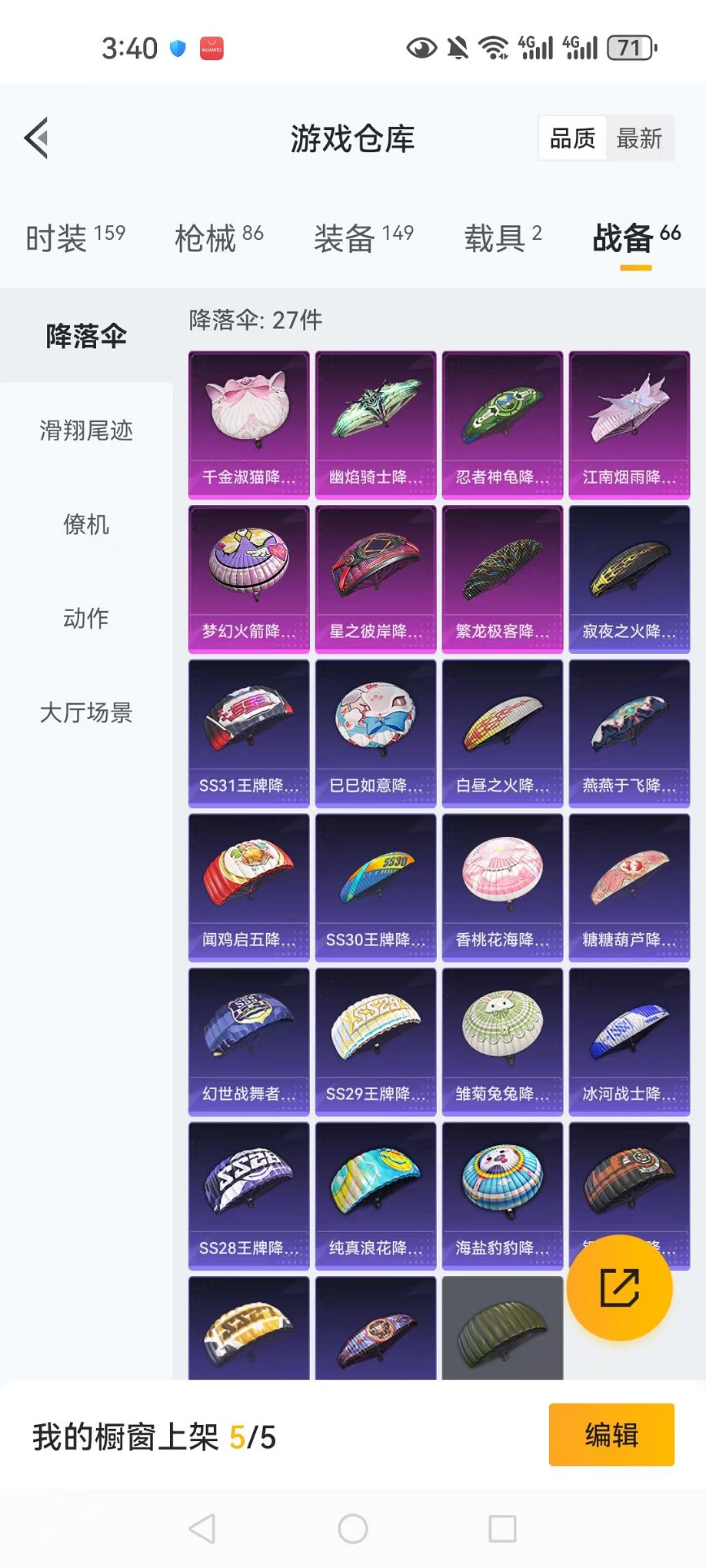Image resolution: width=706 pixels, height=1568 pixels.
Task: Go back using the top-left arrow
Action: [x=37, y=138]
